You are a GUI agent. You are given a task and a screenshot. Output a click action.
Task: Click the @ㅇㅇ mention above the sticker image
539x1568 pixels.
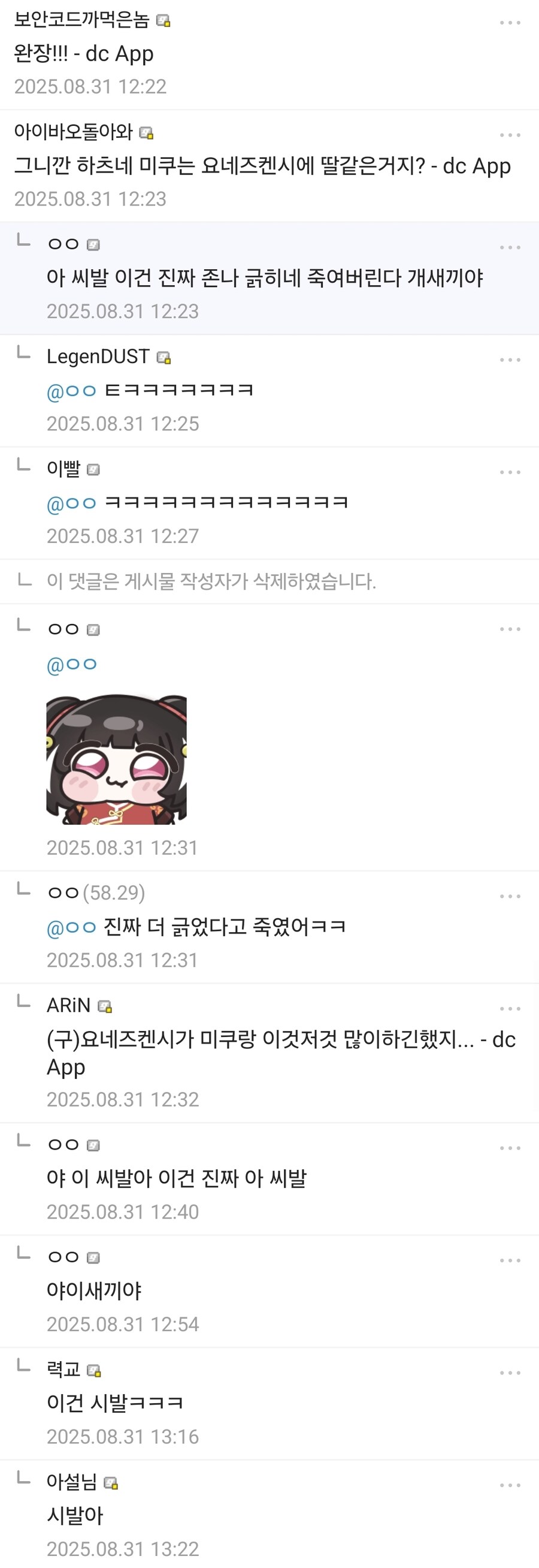(71, 664)
